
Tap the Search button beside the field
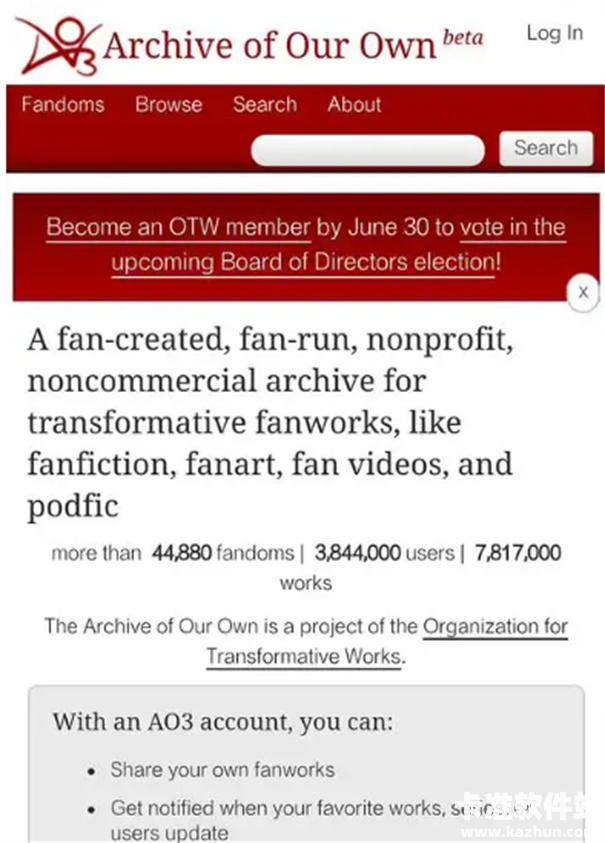[545, 149]
